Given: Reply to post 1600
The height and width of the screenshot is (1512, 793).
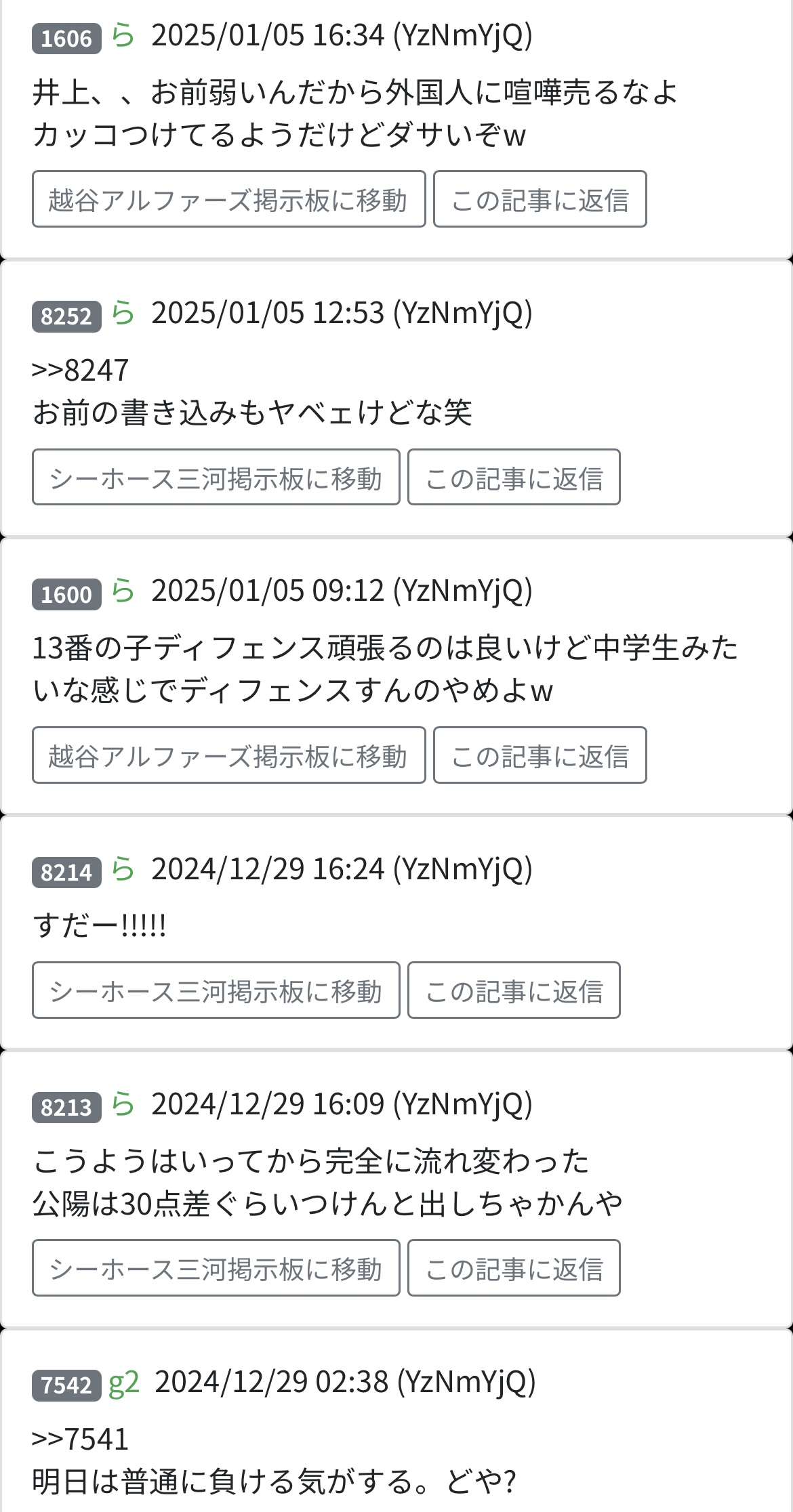Looking at the screenshot, I should coord(540,755).
